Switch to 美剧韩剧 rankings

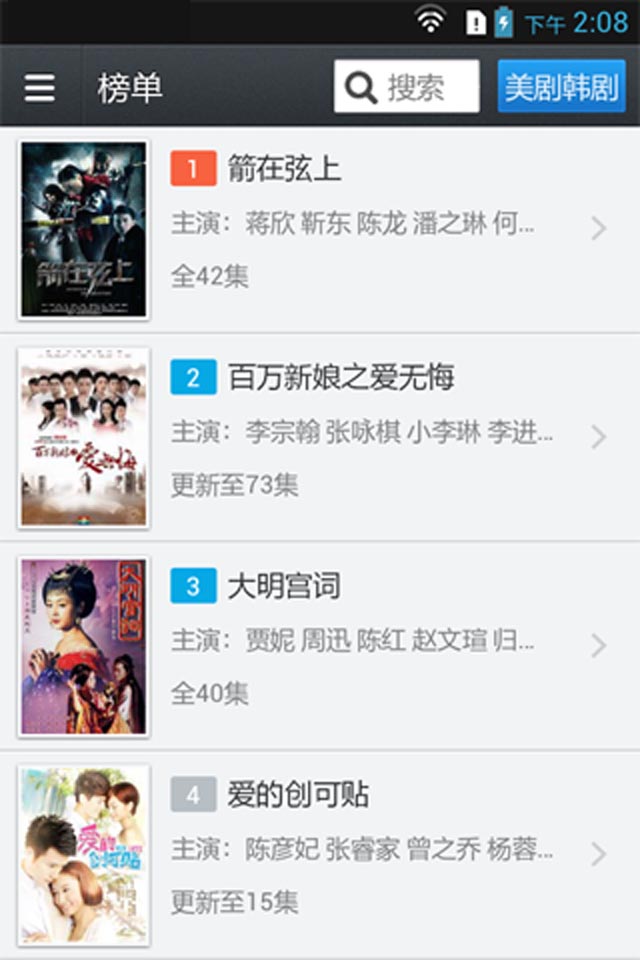point(561,88)
